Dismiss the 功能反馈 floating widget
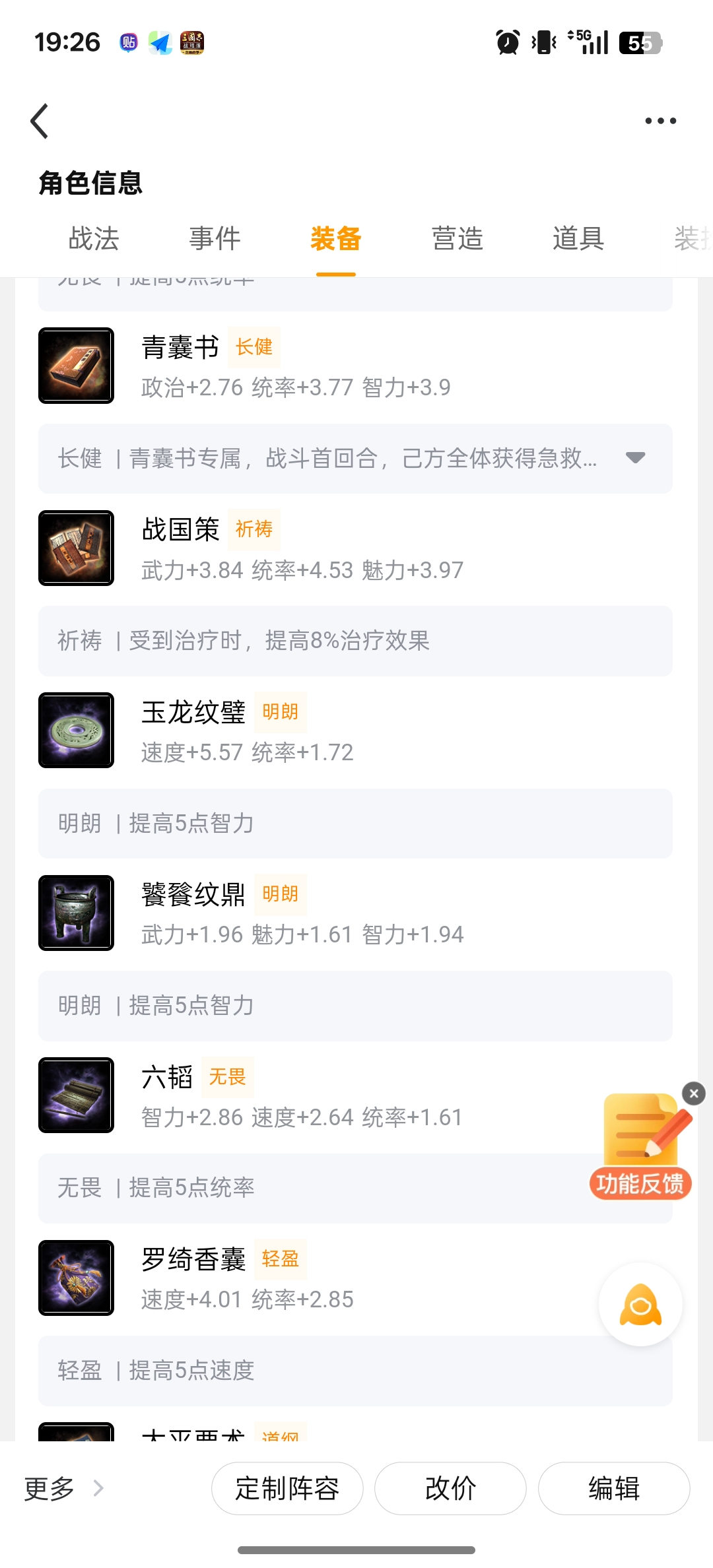 (694, 1094)
